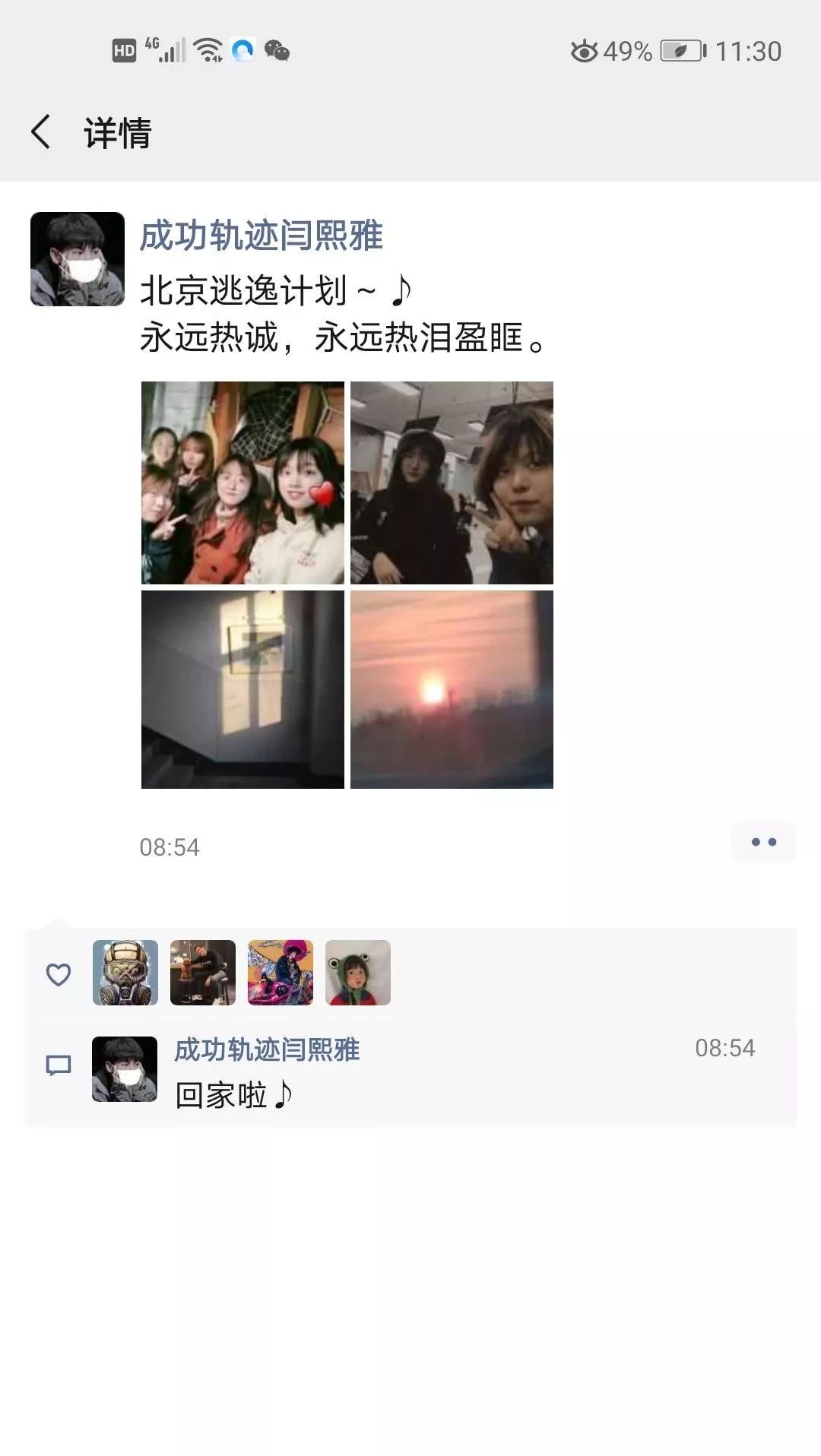Go back from the 详情 page
The height and width of the screenshot is (1456, 821).
click(x=42, y=132)
